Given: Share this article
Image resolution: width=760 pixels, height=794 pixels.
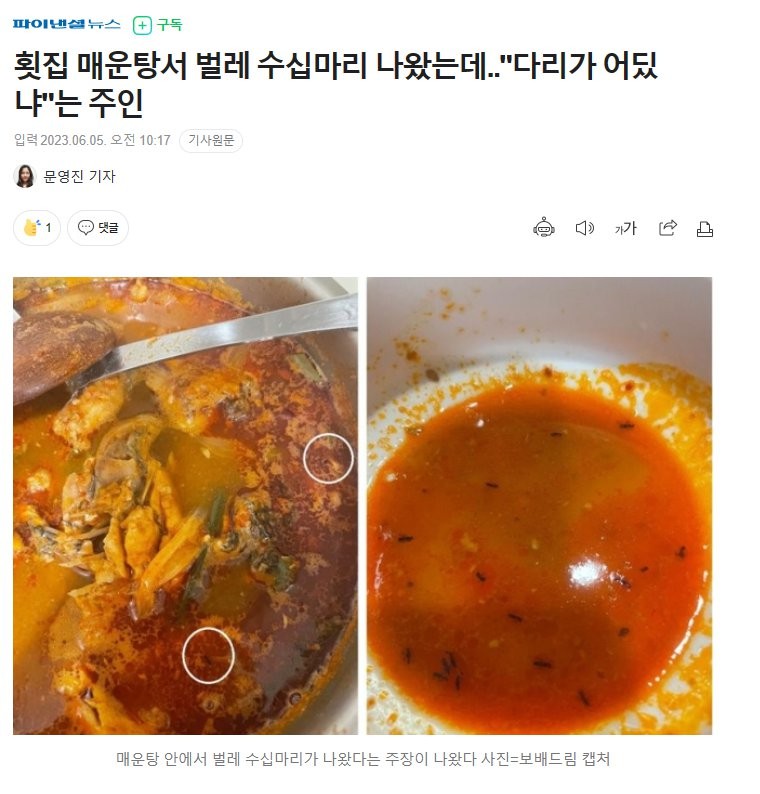Looking at the screenshot, I should [x=668, y=228].
